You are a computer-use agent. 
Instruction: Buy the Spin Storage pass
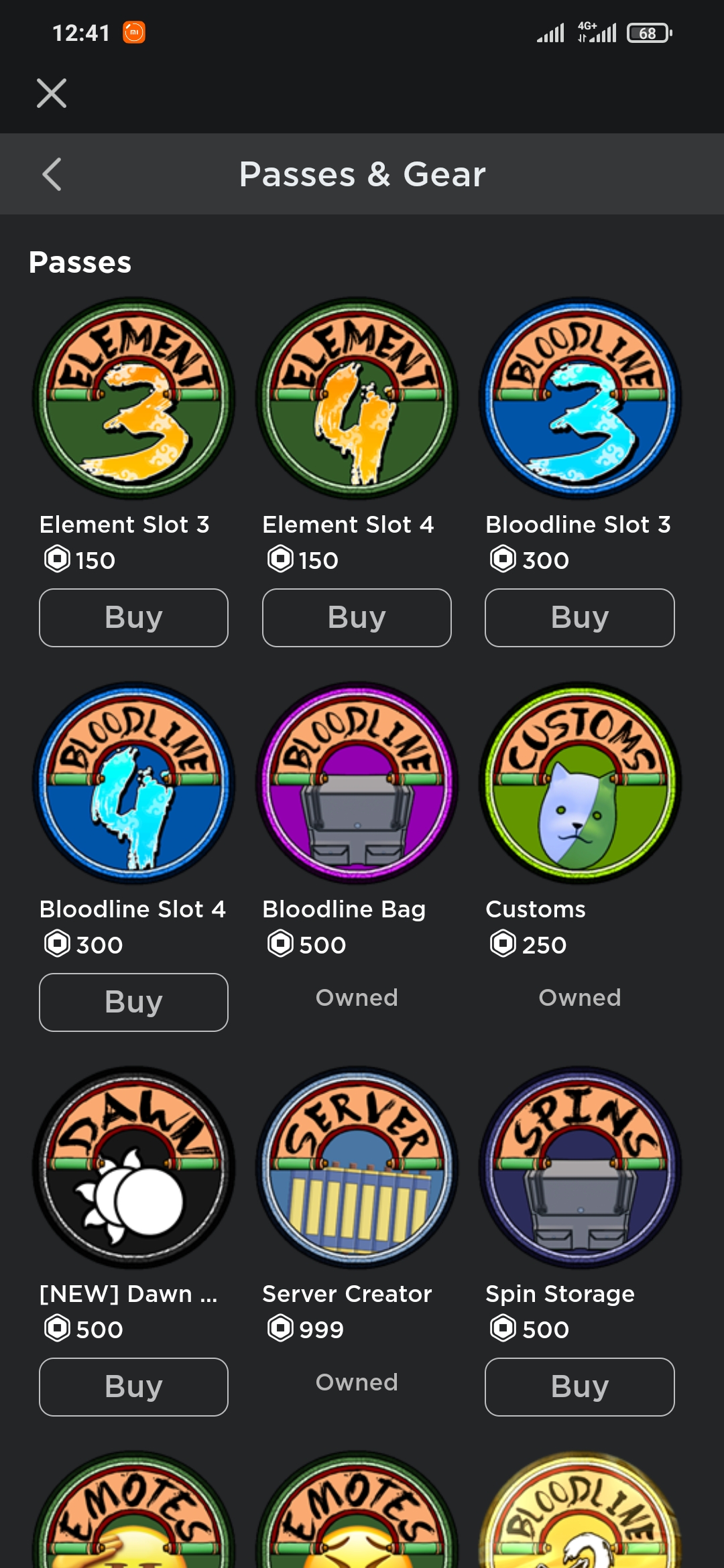[x=580, y=1387]
